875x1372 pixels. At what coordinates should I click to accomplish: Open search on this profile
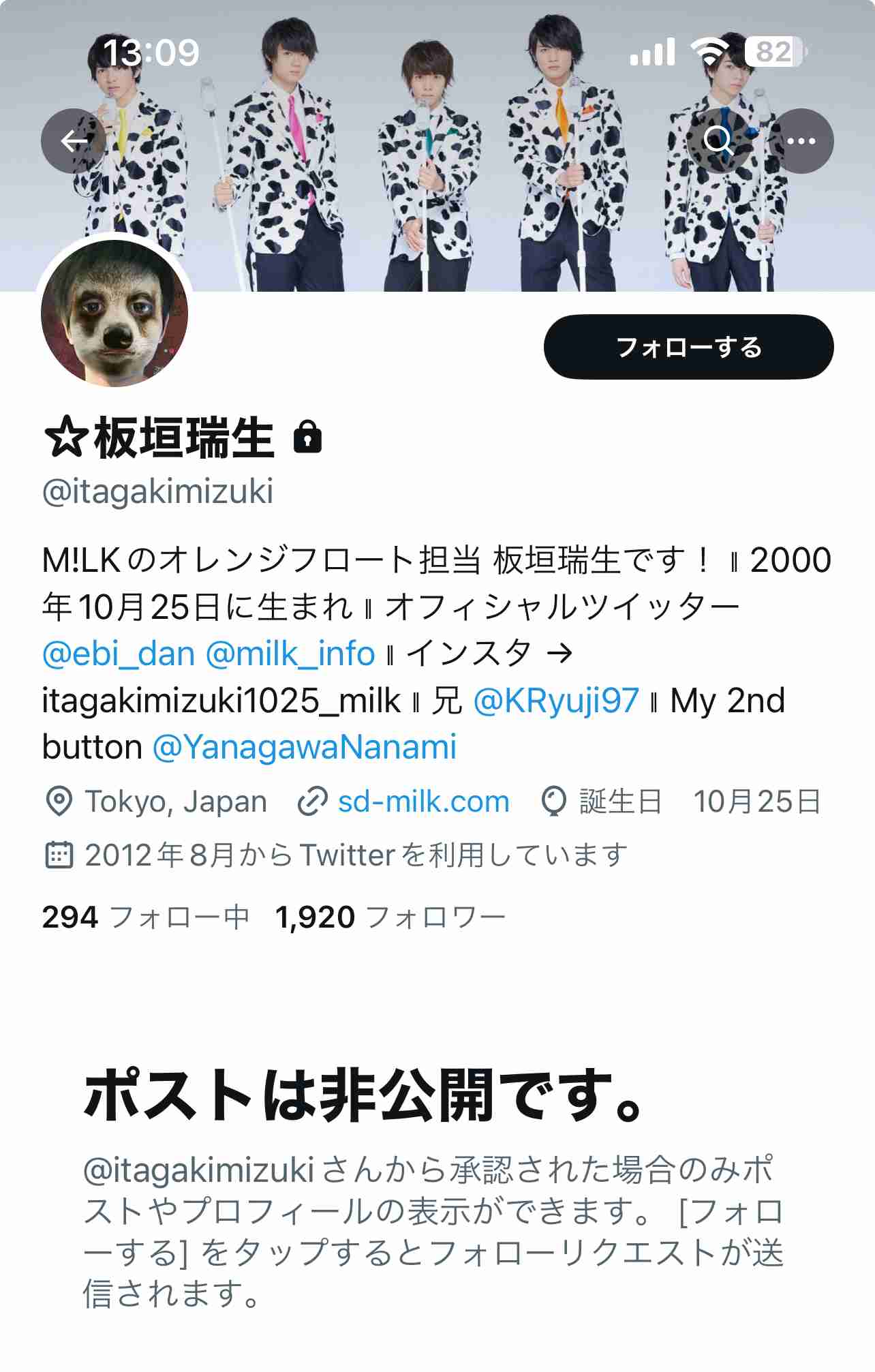point(718,141)
